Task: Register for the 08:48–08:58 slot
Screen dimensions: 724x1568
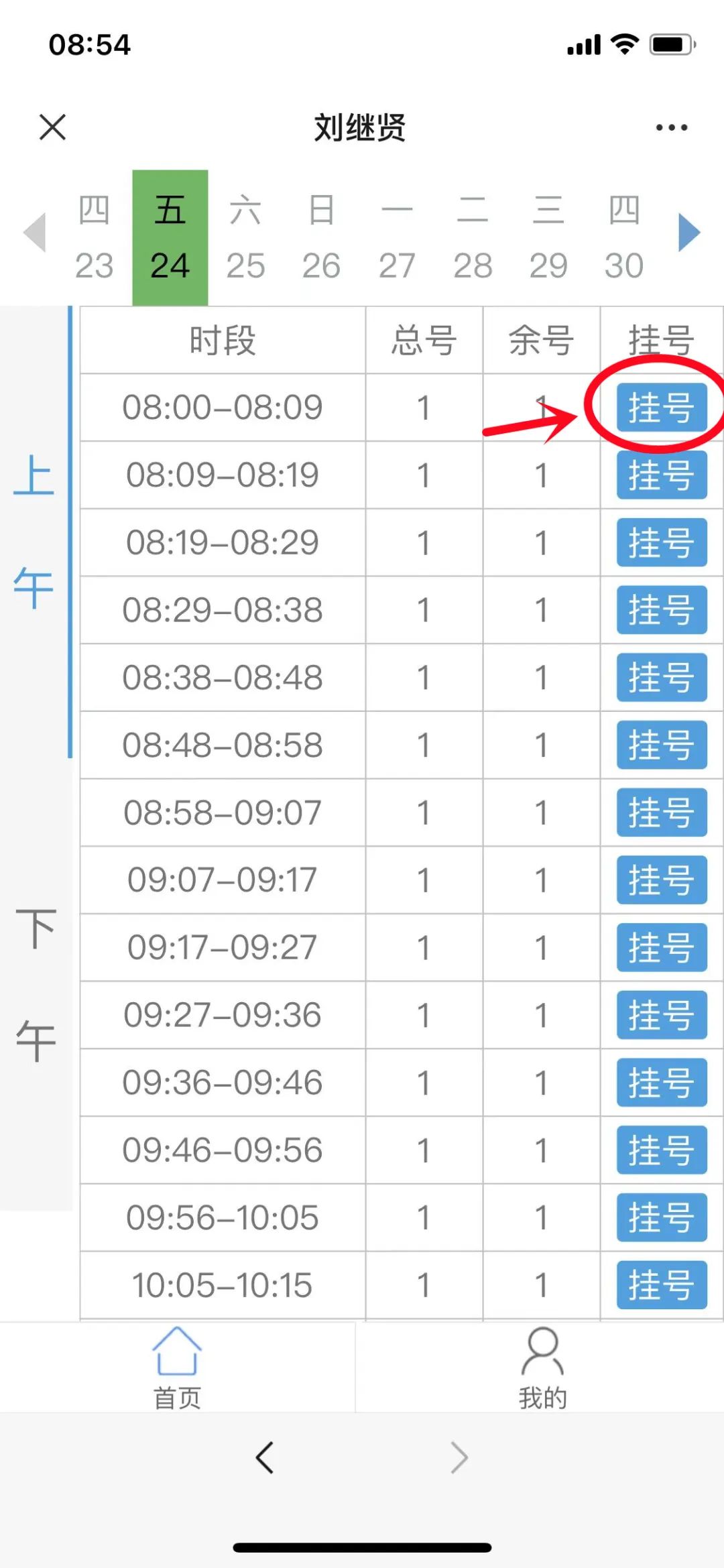Action: (662, 745)
